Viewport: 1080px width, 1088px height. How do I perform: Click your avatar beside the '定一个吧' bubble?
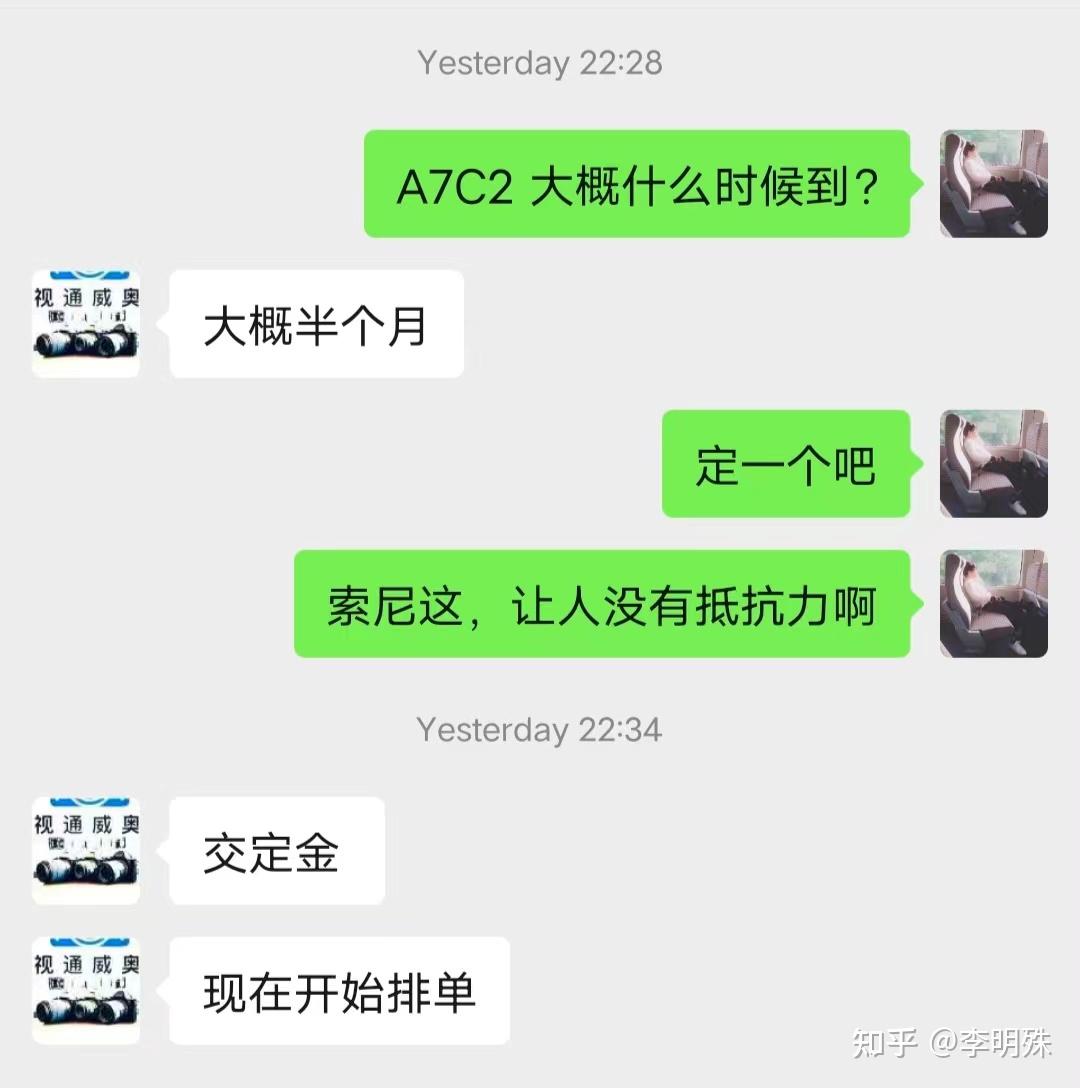pyautogui.click(x=992, y=463)
